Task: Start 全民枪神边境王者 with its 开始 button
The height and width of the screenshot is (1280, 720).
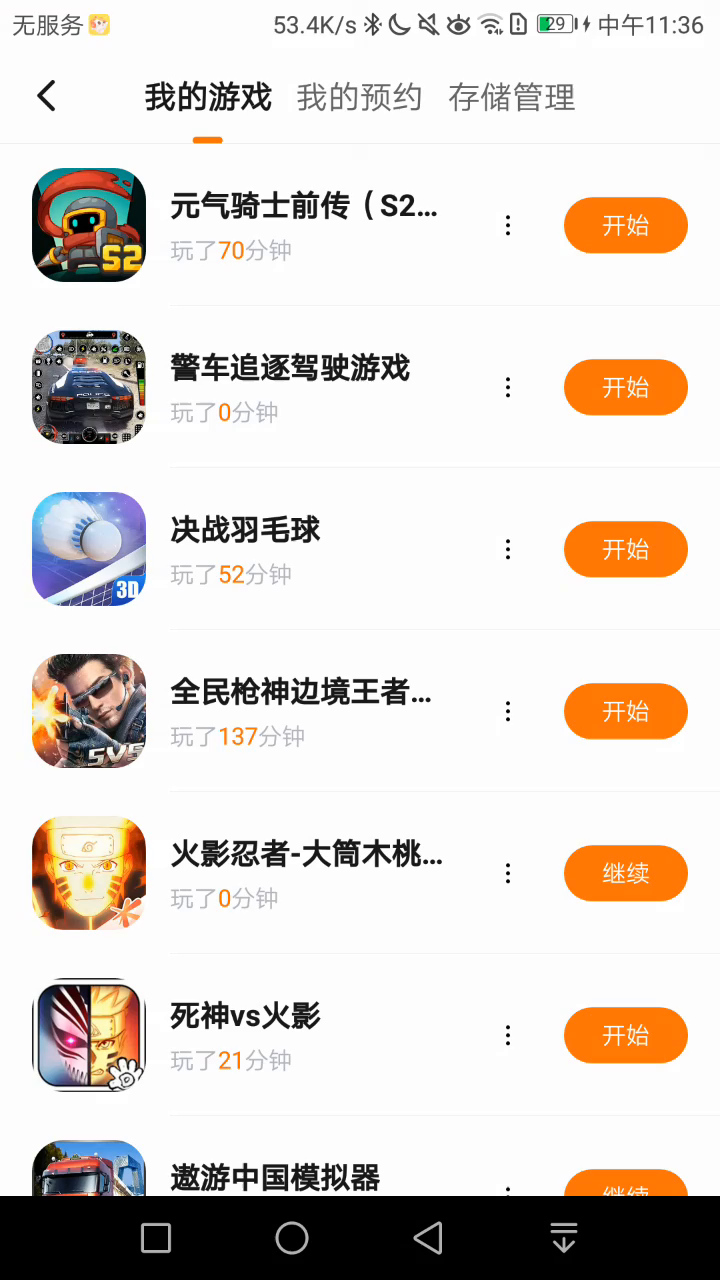Action: 625,711
